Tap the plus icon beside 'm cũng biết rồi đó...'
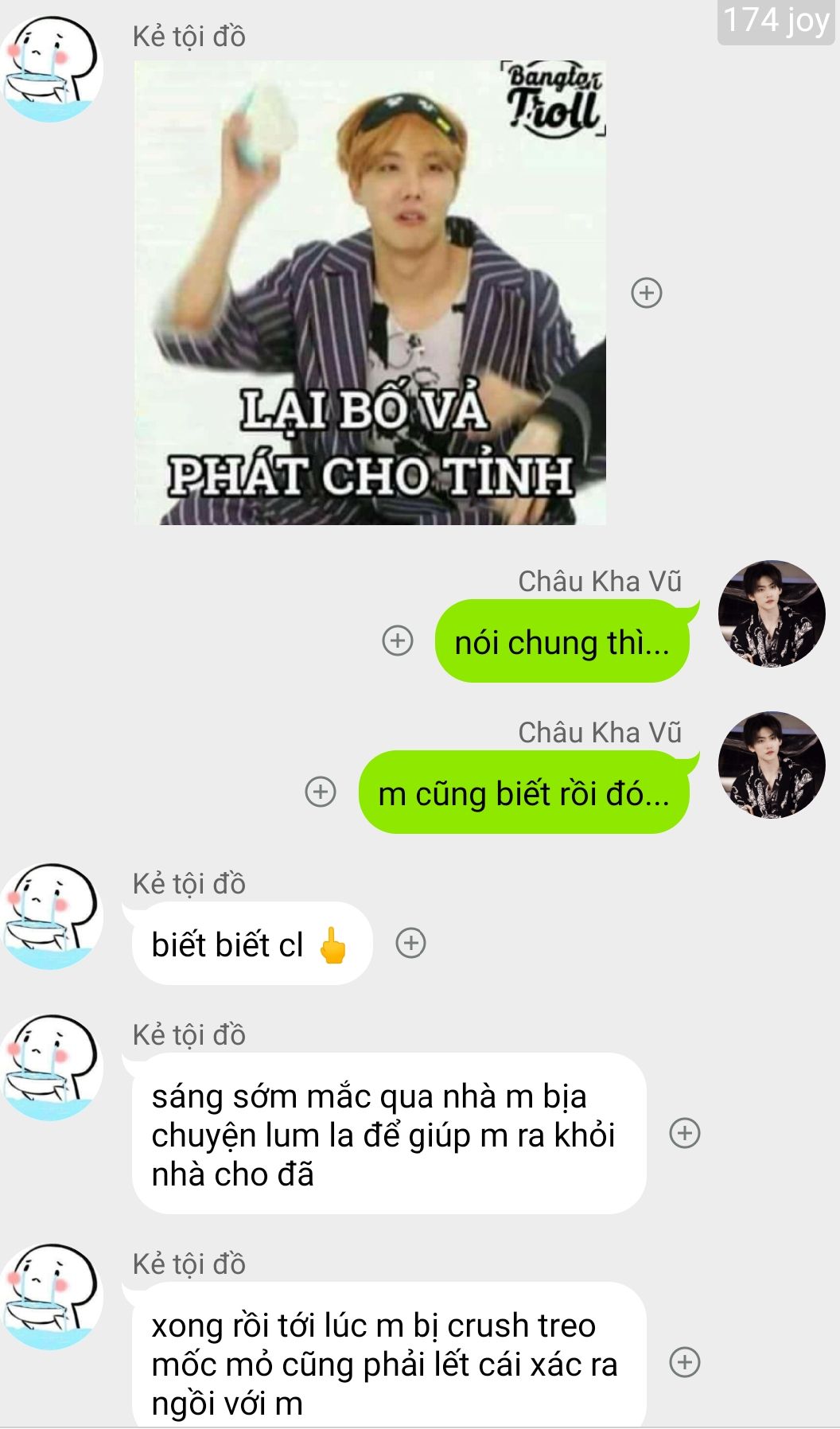 pyautogui.click(x=321, y=792)
